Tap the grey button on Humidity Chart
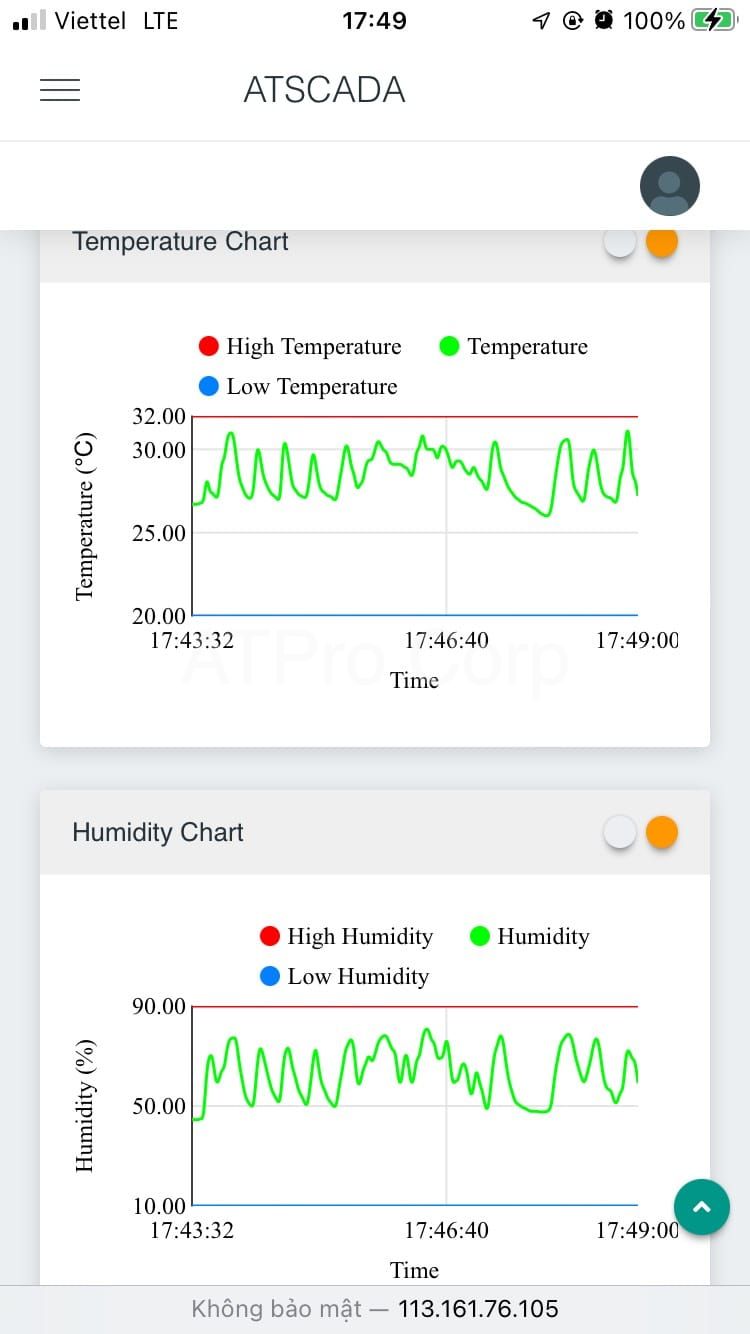750x1334 pixels. [x=620, y=832]
